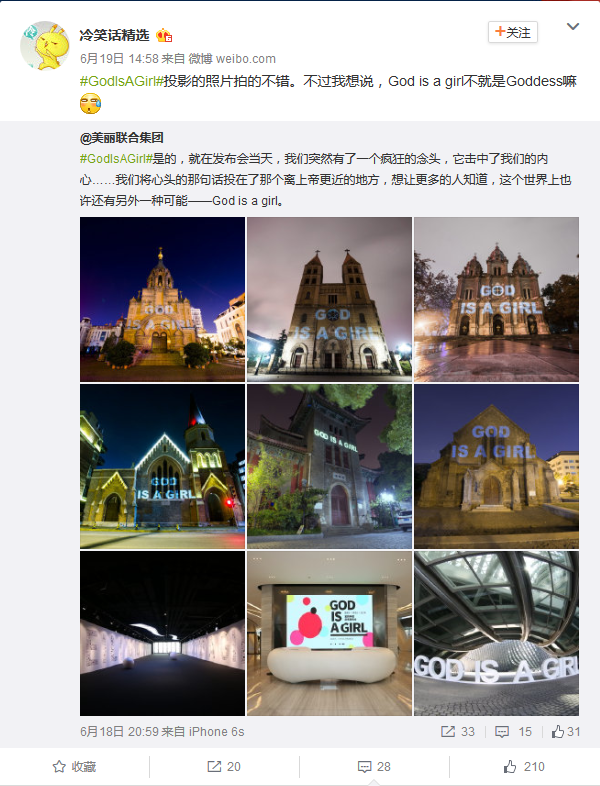Like the original post with 31 likes
The width and height of the screenshot is (600, 786).
565,732
